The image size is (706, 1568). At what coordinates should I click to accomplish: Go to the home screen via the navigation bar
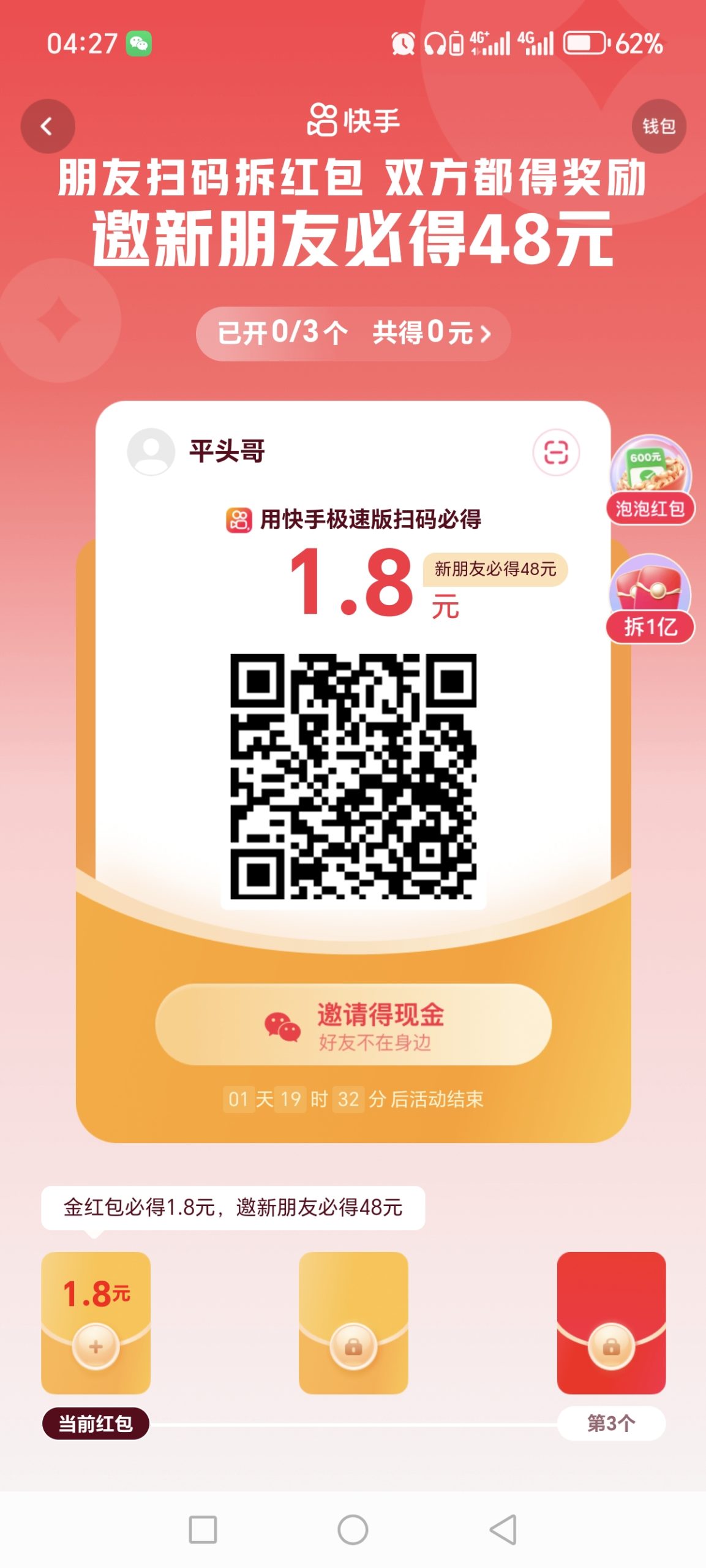353,1529
